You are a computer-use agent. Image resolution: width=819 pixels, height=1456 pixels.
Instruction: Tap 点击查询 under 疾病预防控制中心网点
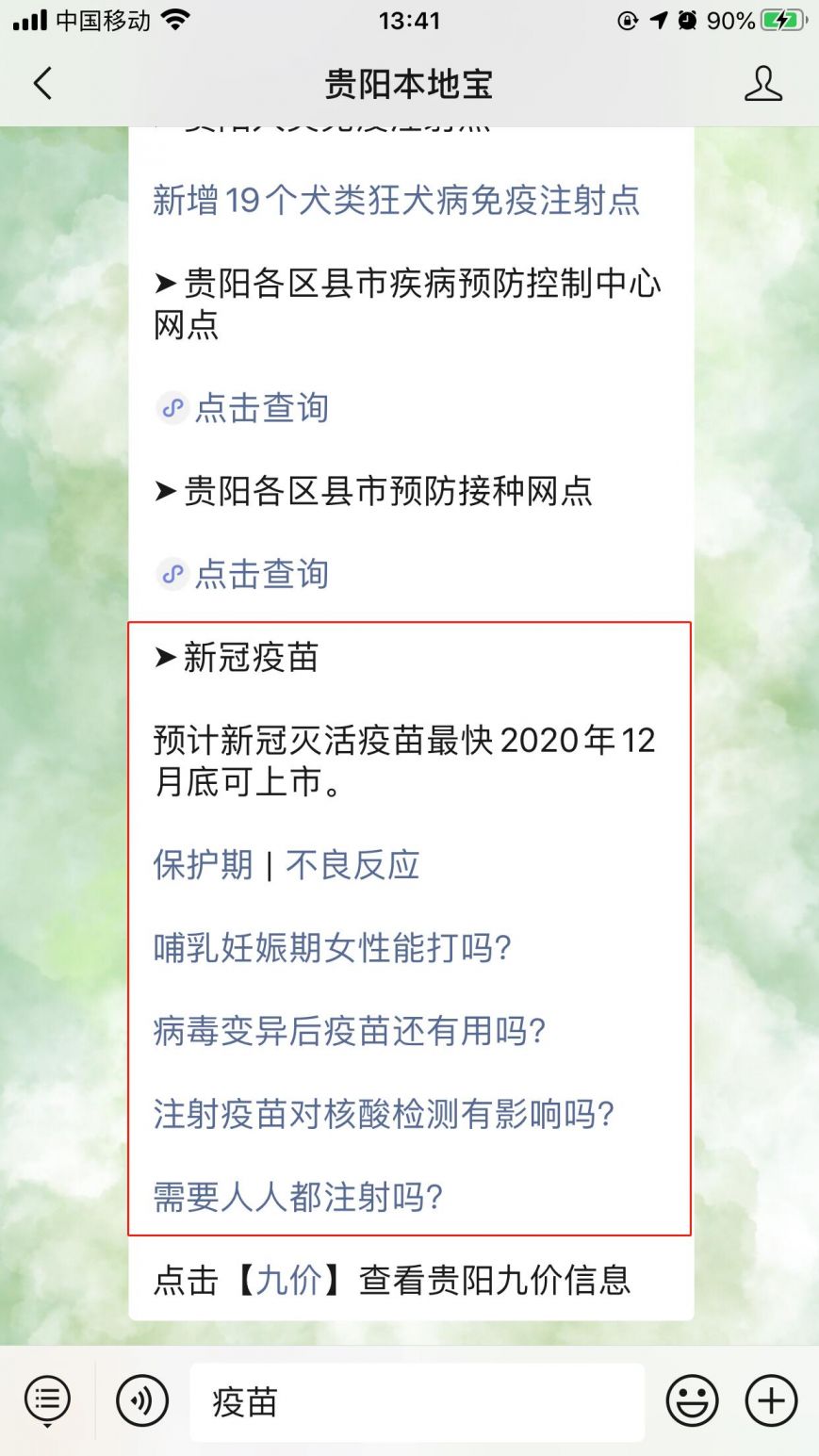coord(260,408)
